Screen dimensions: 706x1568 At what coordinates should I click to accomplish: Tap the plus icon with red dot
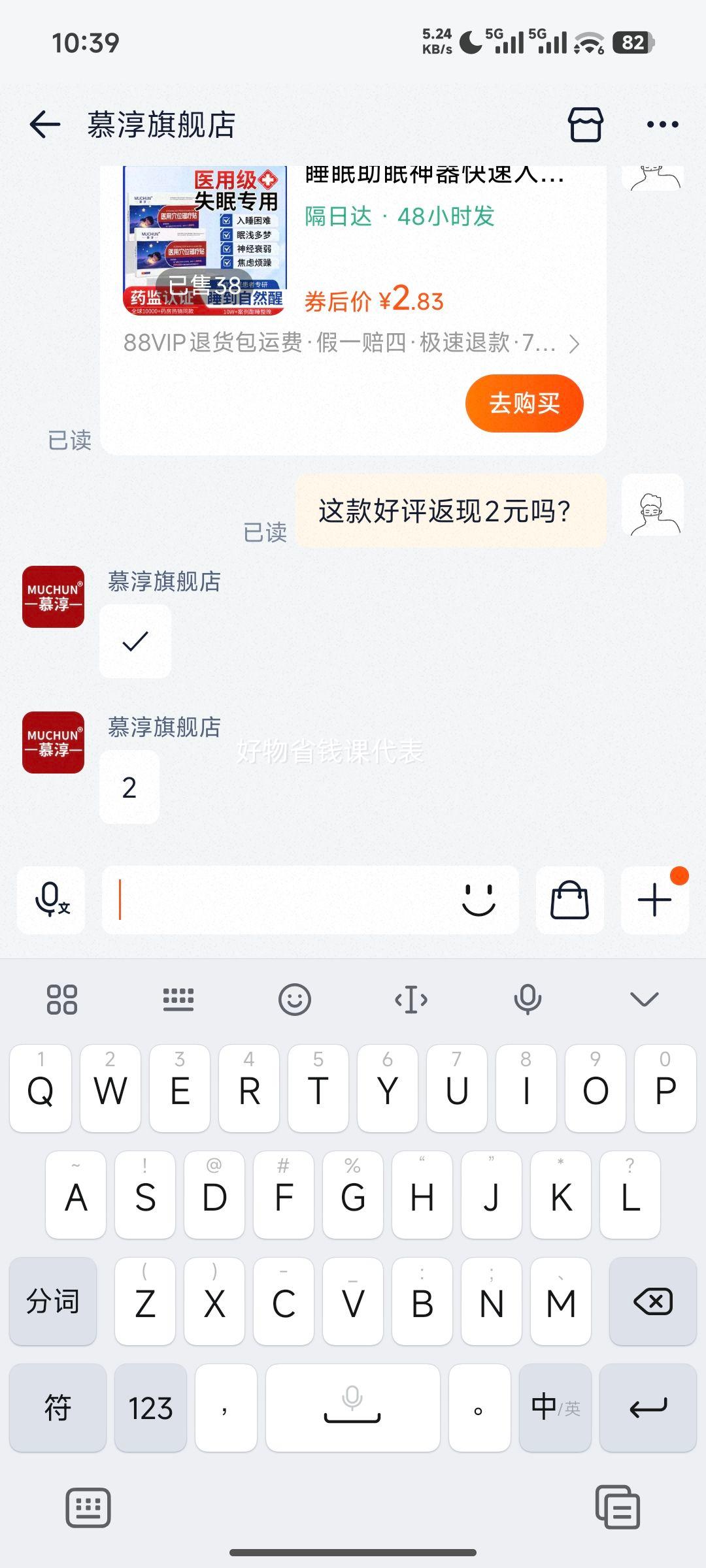tap(654, 900)
